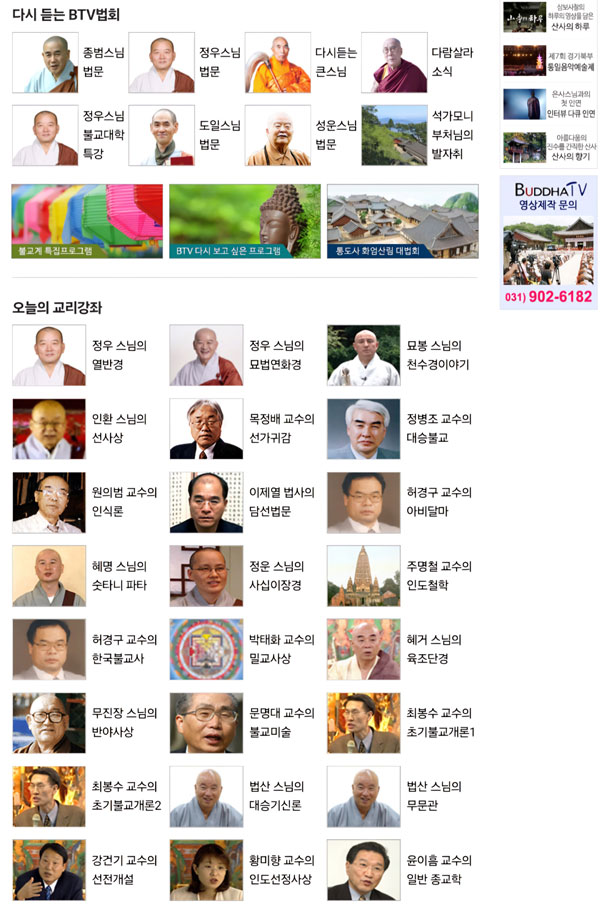
Task: Open 불교계 특집프로그램 banner
Action: coord(86,221)
